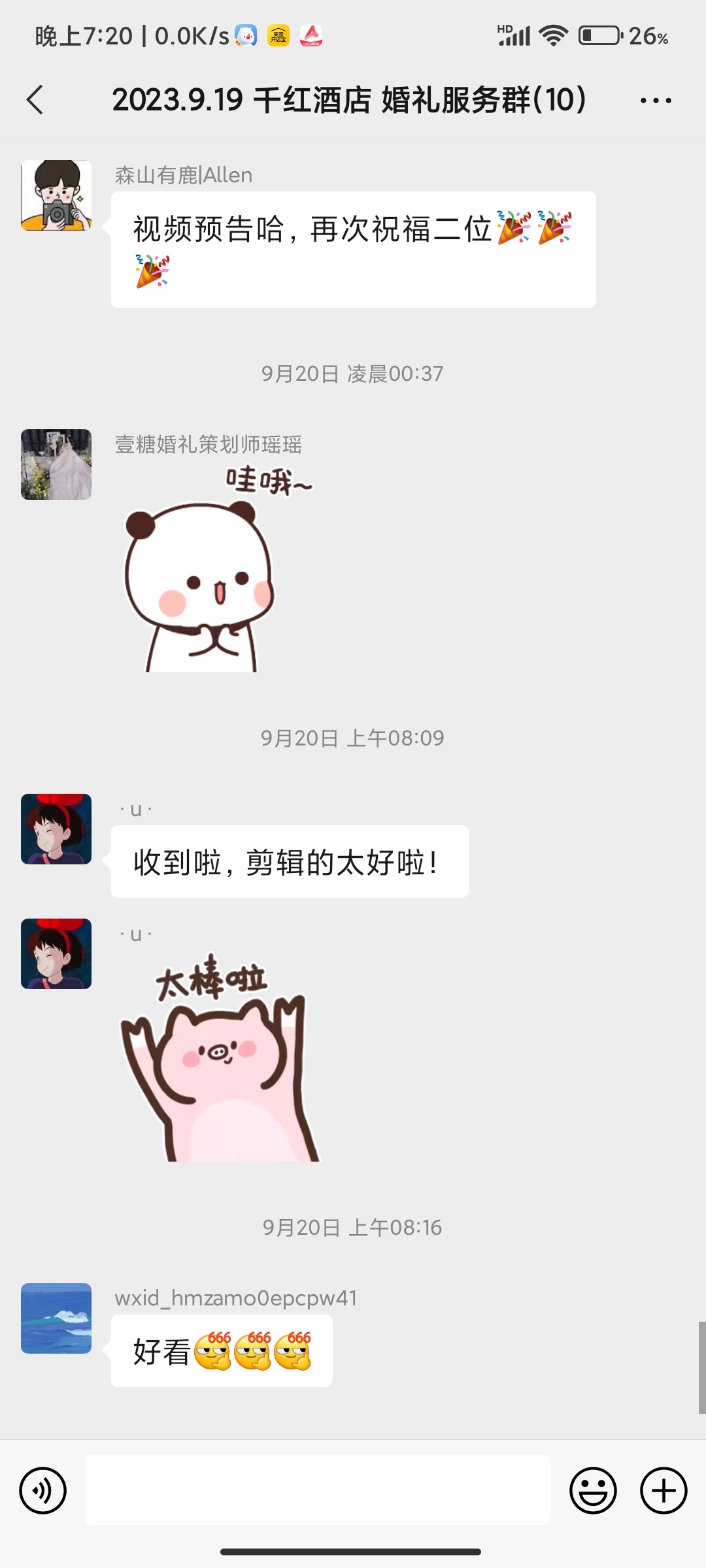This screenshot has width=706, height=1568.
Task: Open wxid_hmzamo0epcpw41's avatar
Action: [x=56, y=1318]
